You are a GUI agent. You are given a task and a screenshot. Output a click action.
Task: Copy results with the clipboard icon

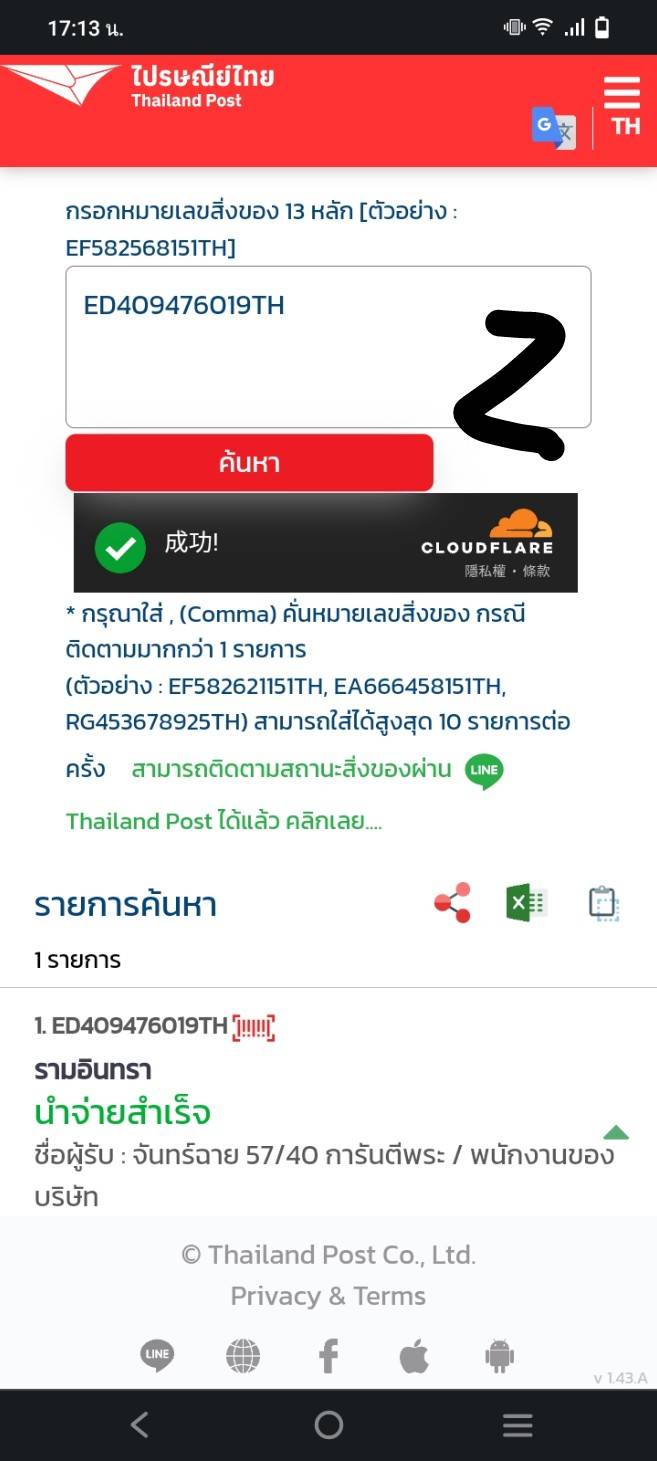[x=603, y=903]
